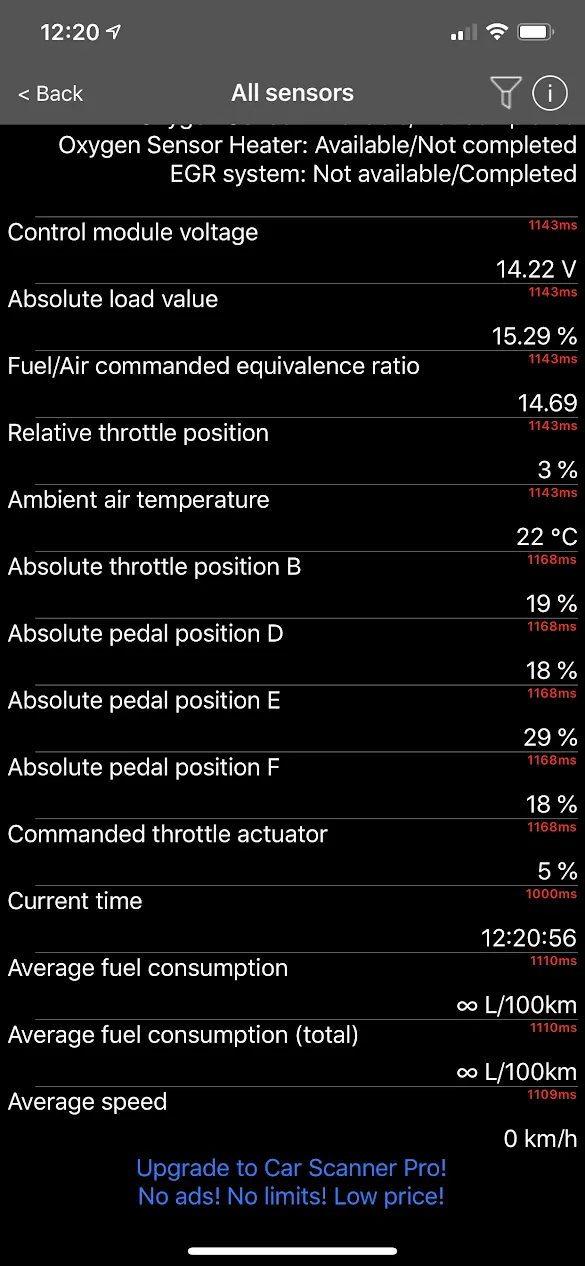Screen dimensions: 585x1266
Task: Open the sensor filter funnel icon
Action: pyautogui.click(x=506, y=93)
